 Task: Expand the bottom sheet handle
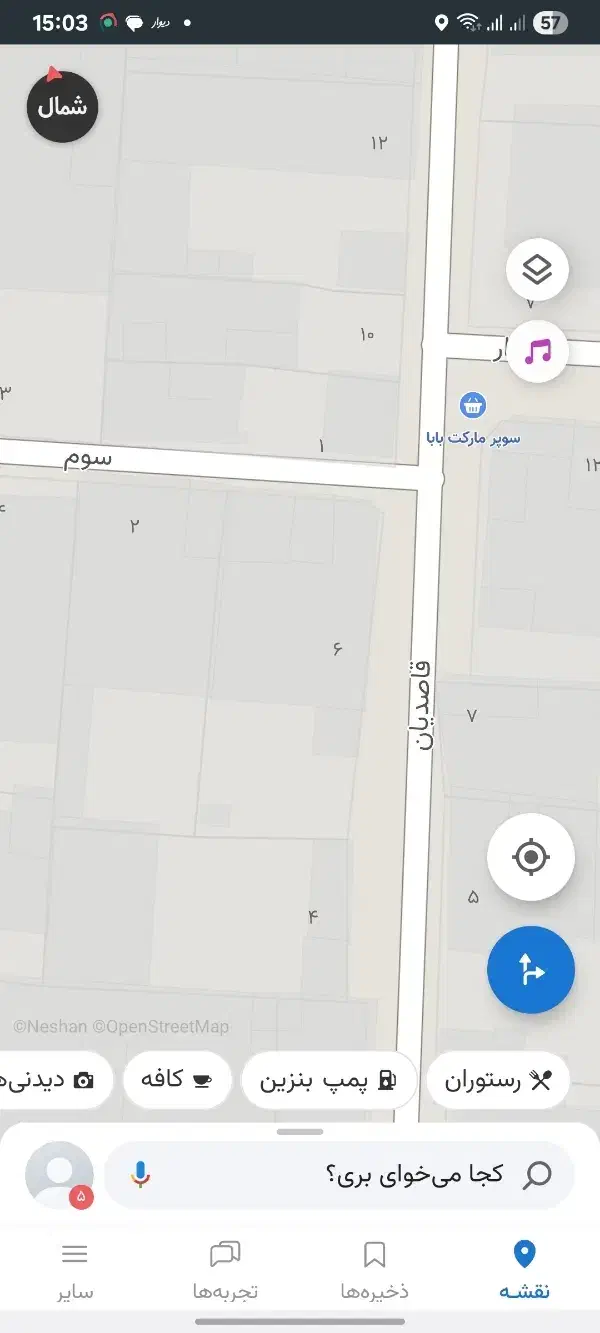click(300, 1132)
